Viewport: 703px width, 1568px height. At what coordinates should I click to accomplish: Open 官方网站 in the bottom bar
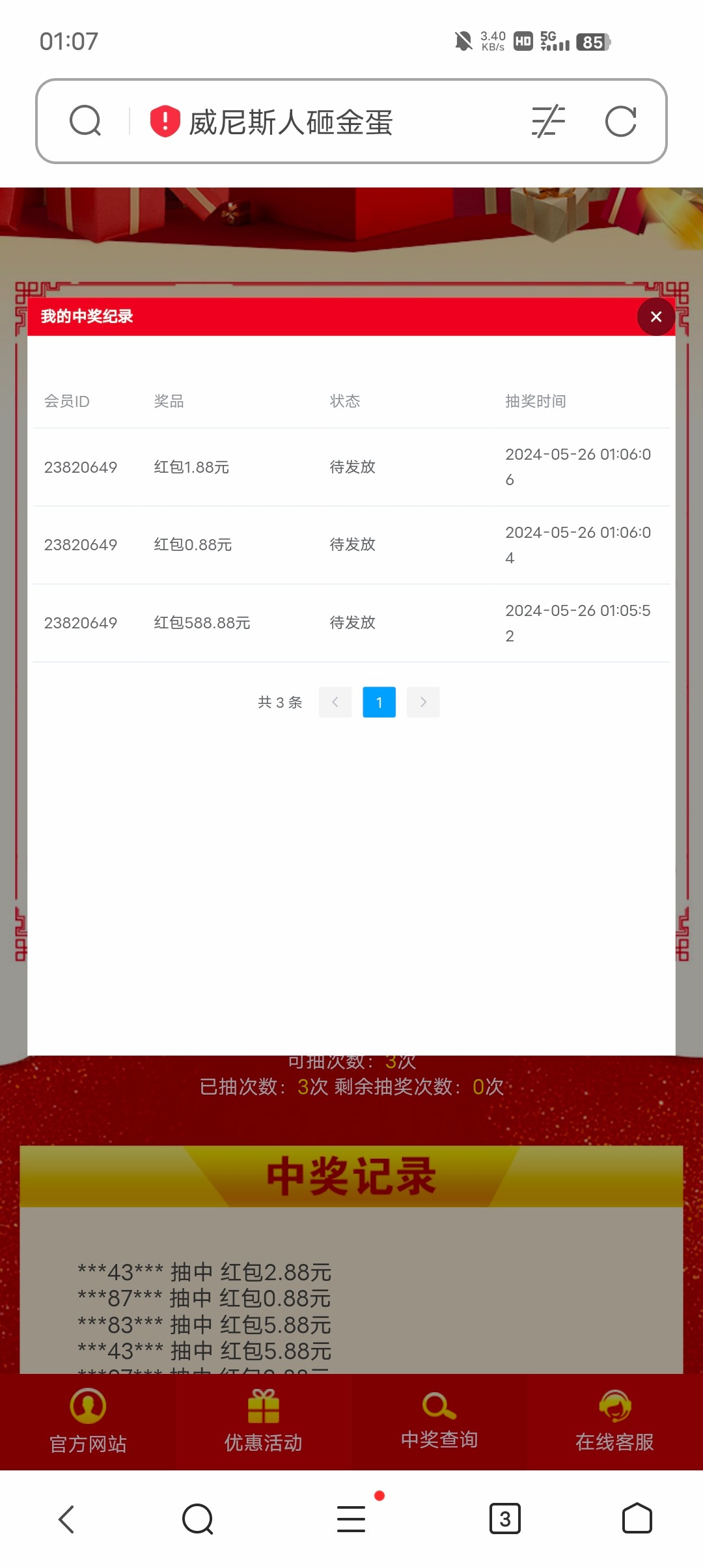88,1421
